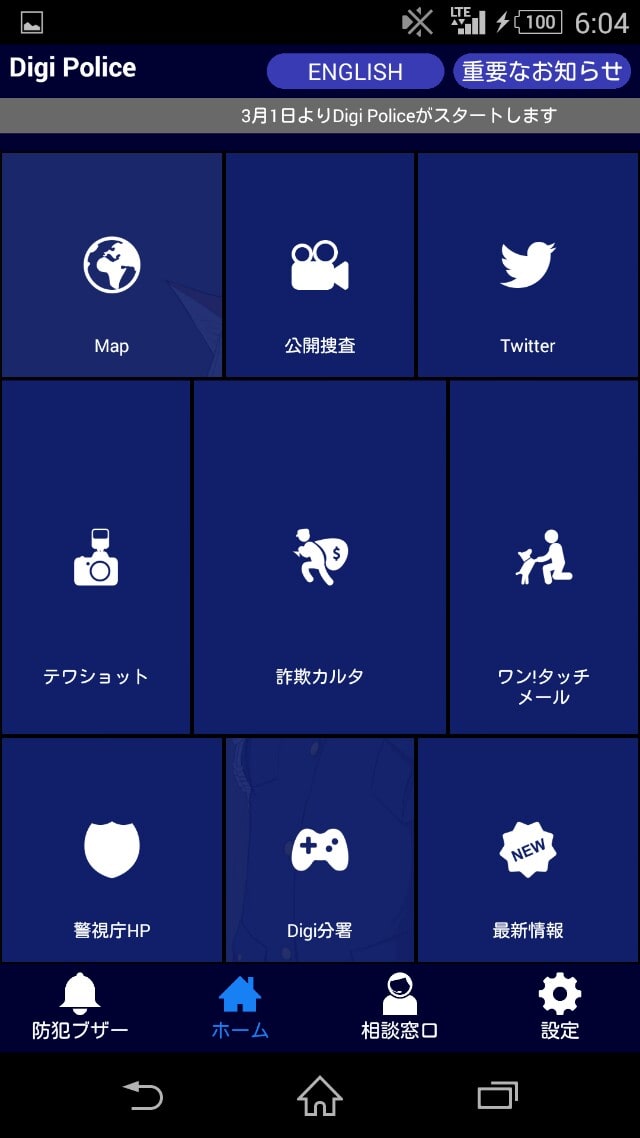Switch language with the ENGLISH button

pyautogui.click(x=355, y=71)
